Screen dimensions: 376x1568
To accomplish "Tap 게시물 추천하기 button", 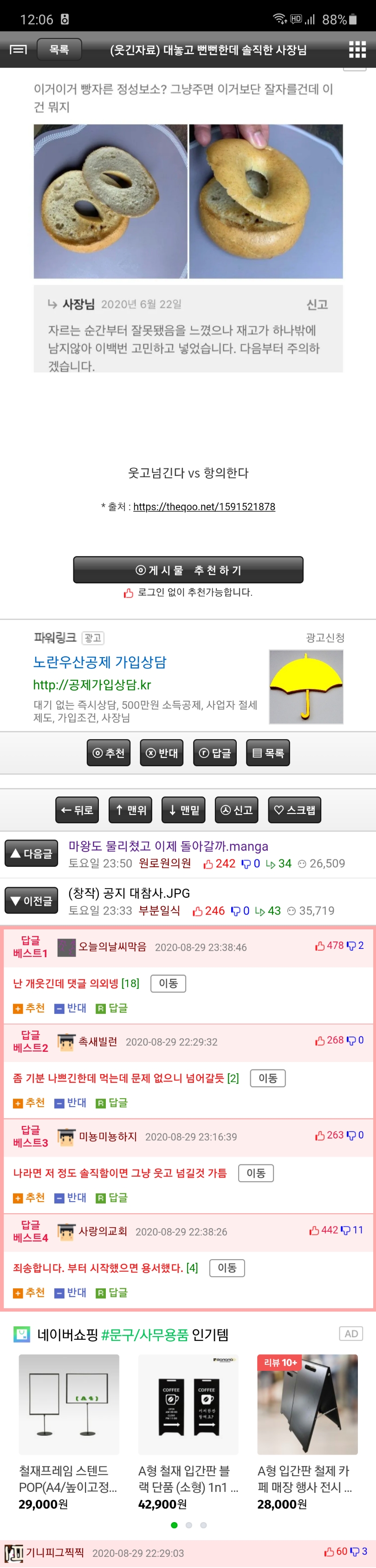I will click(188, 570).
